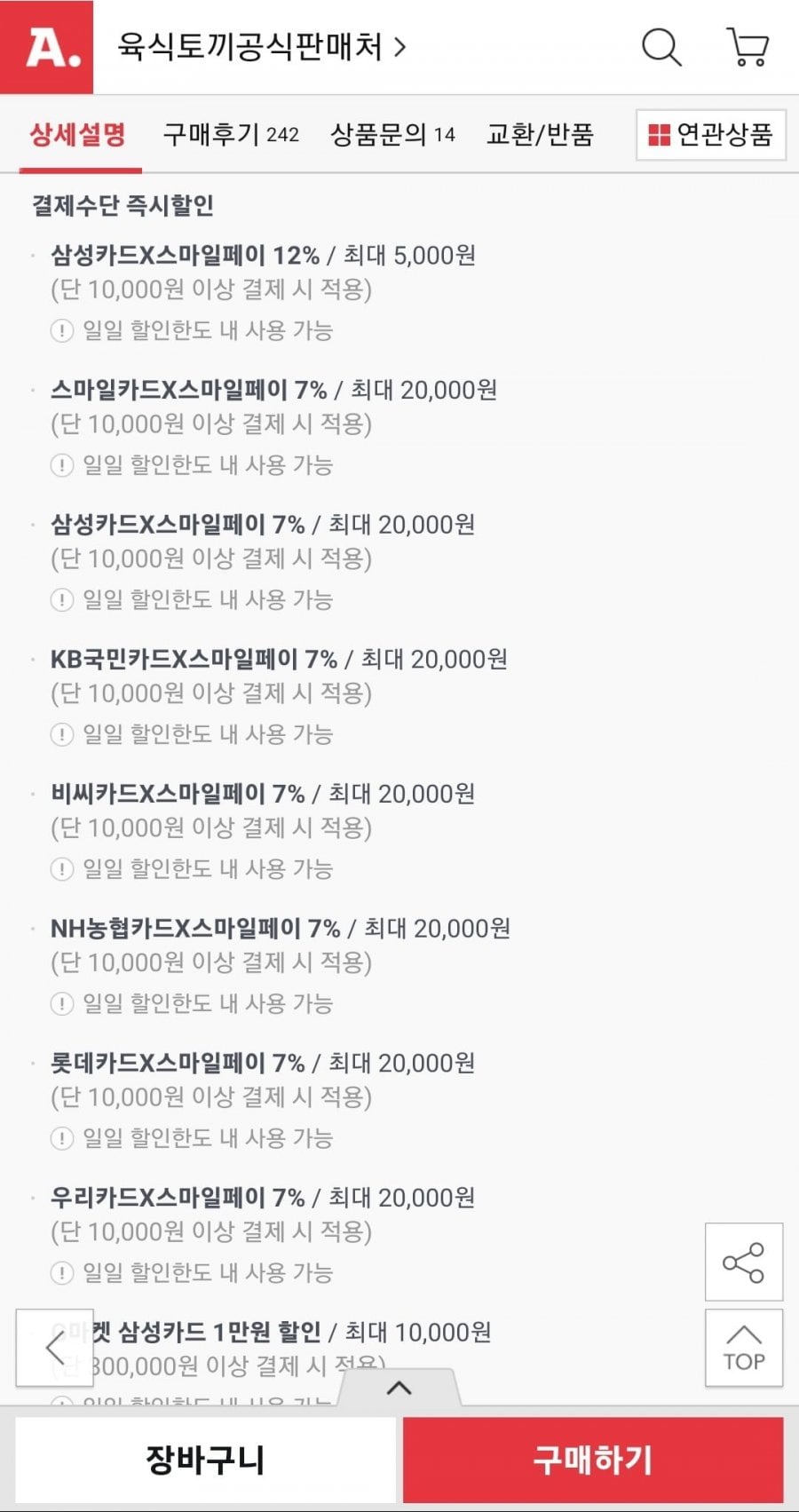Viewport: 799px width, 1512px height.
Task: Open the 육식토끼공식판매처 store link
Action: (262, 46)
